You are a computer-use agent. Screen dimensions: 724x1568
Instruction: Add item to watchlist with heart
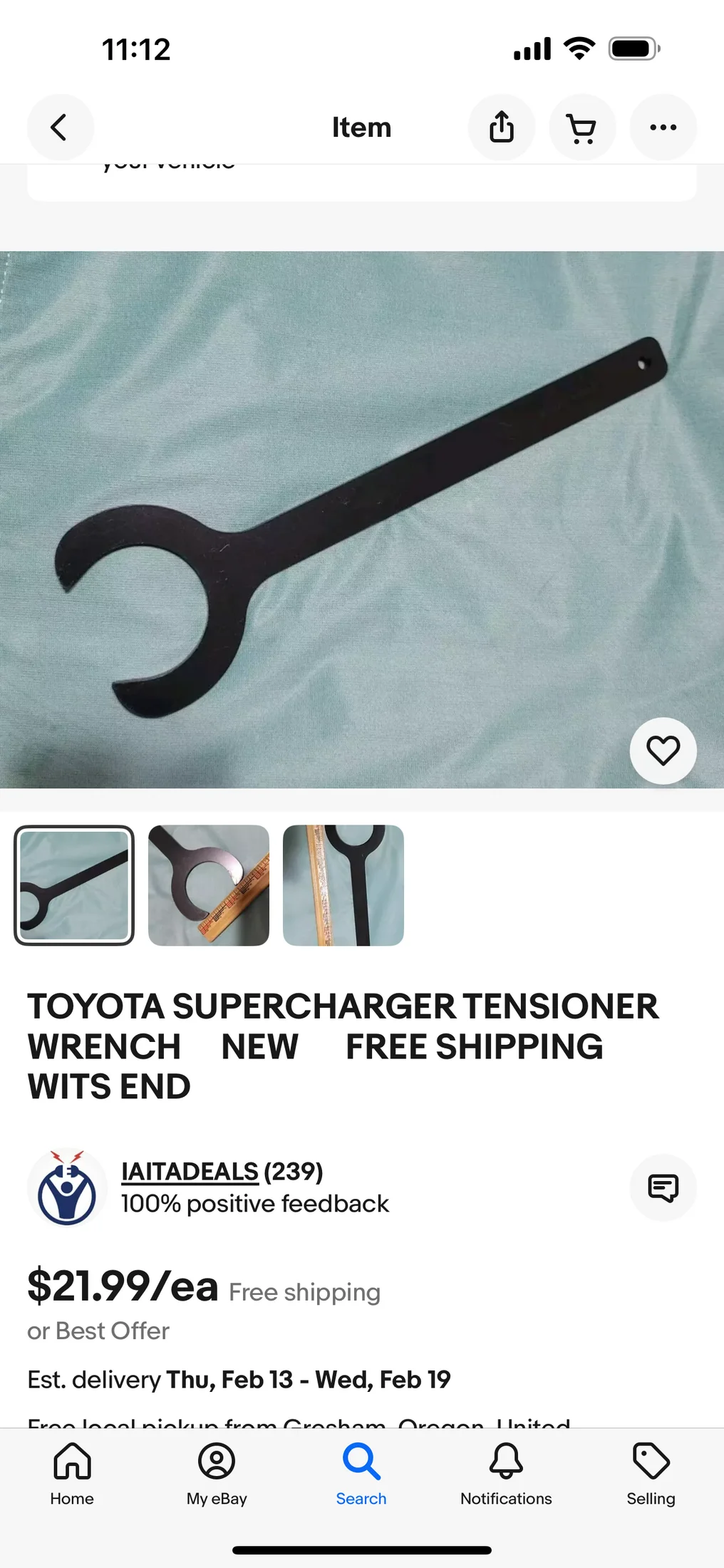663,751
